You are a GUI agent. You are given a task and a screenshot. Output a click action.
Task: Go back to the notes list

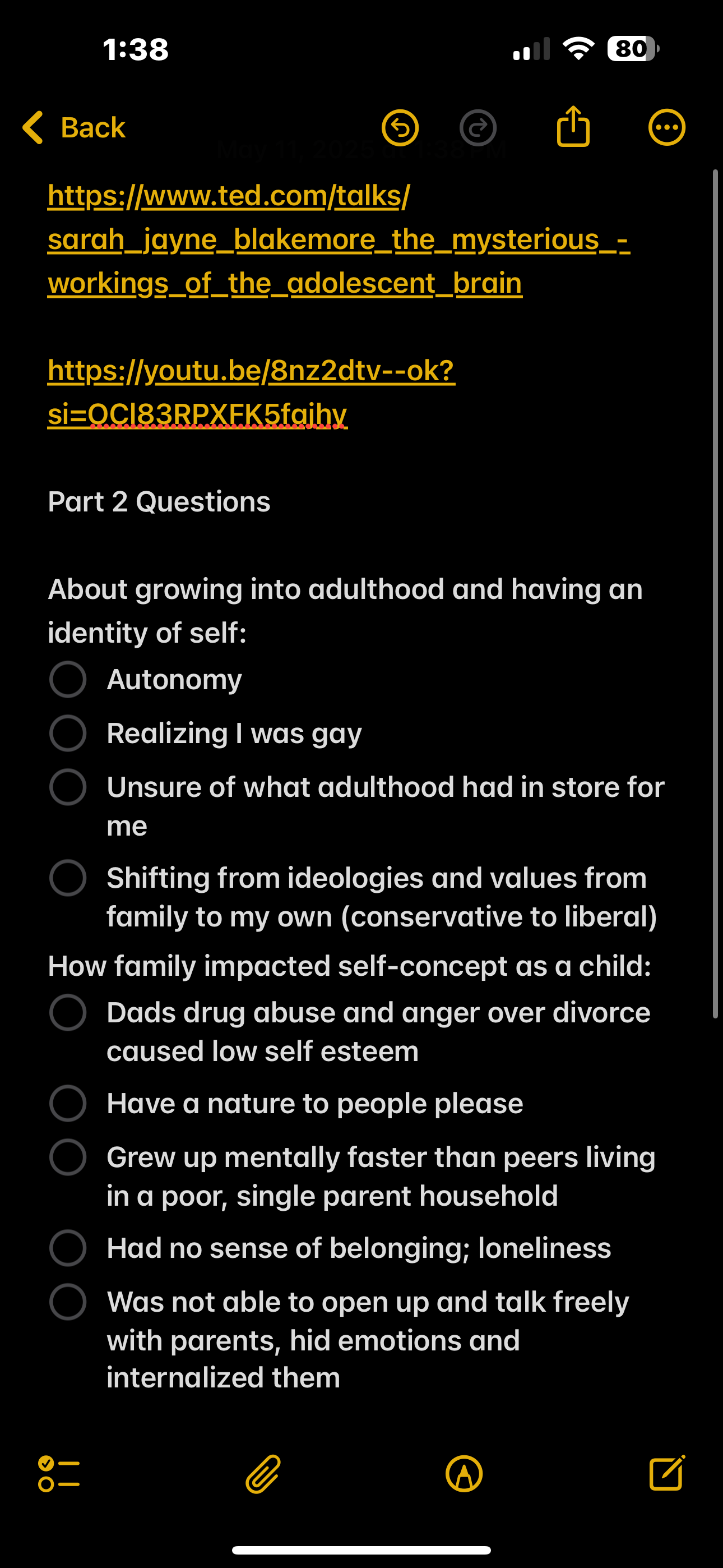(x=73, y=128)
